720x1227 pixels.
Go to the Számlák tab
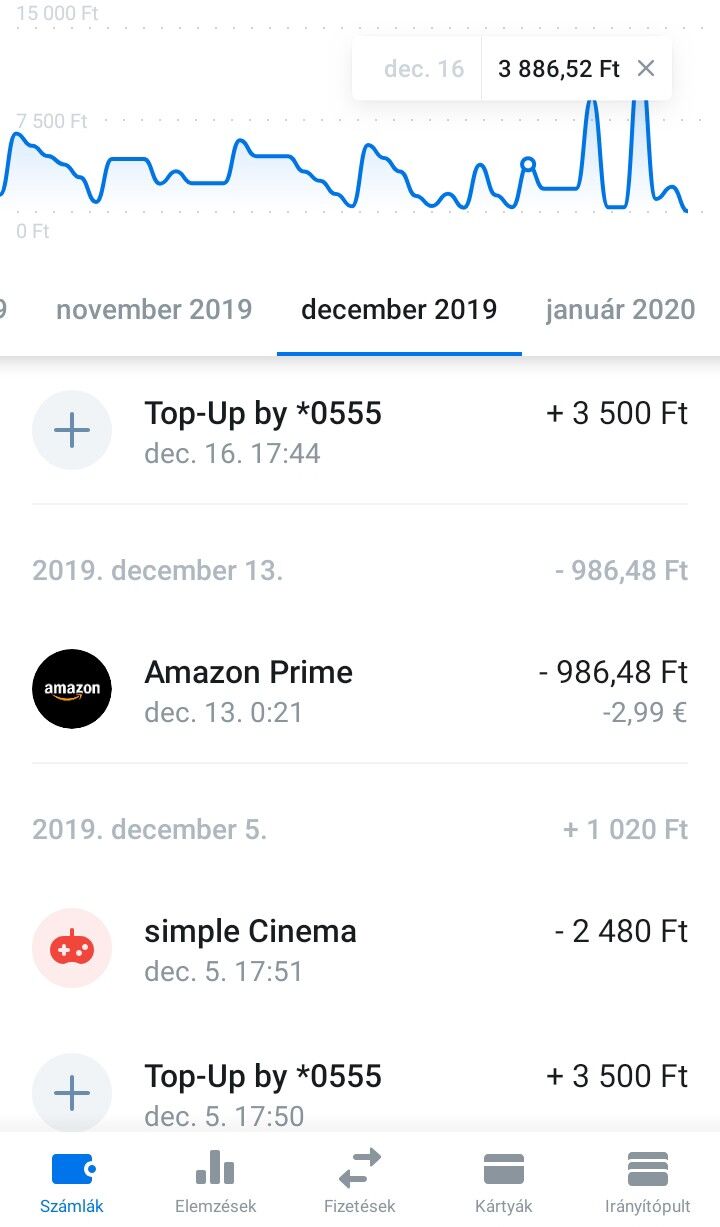[x=72, y=1180]
